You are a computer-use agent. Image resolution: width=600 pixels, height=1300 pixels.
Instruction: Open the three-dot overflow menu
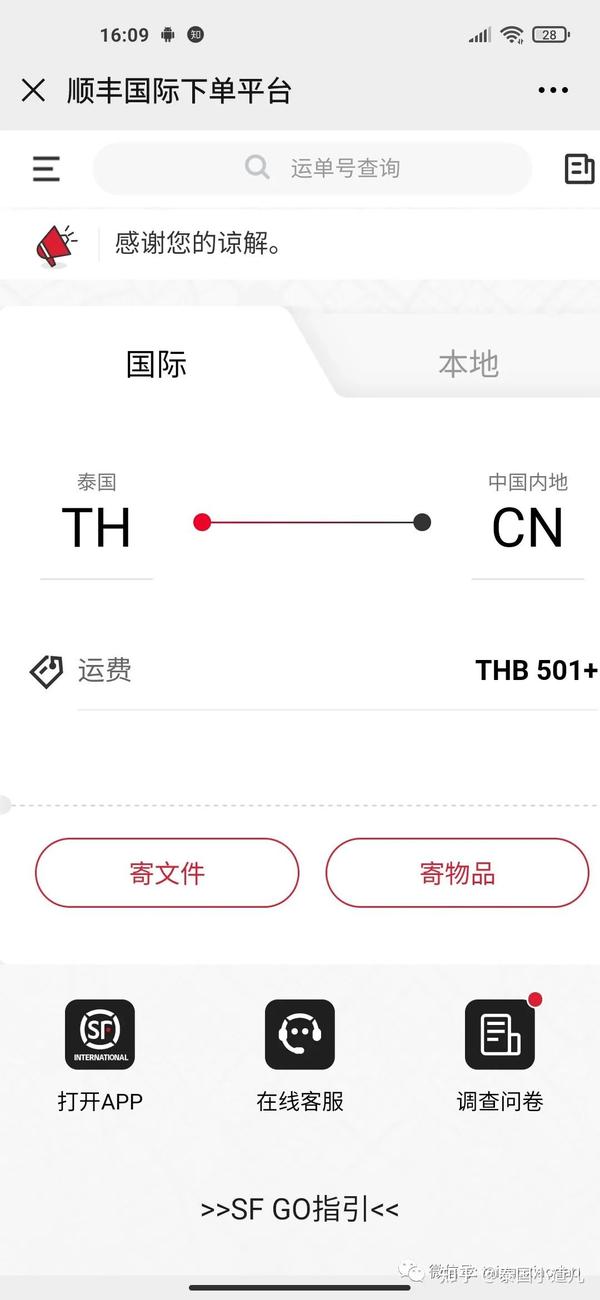click(x=553, y=91)
